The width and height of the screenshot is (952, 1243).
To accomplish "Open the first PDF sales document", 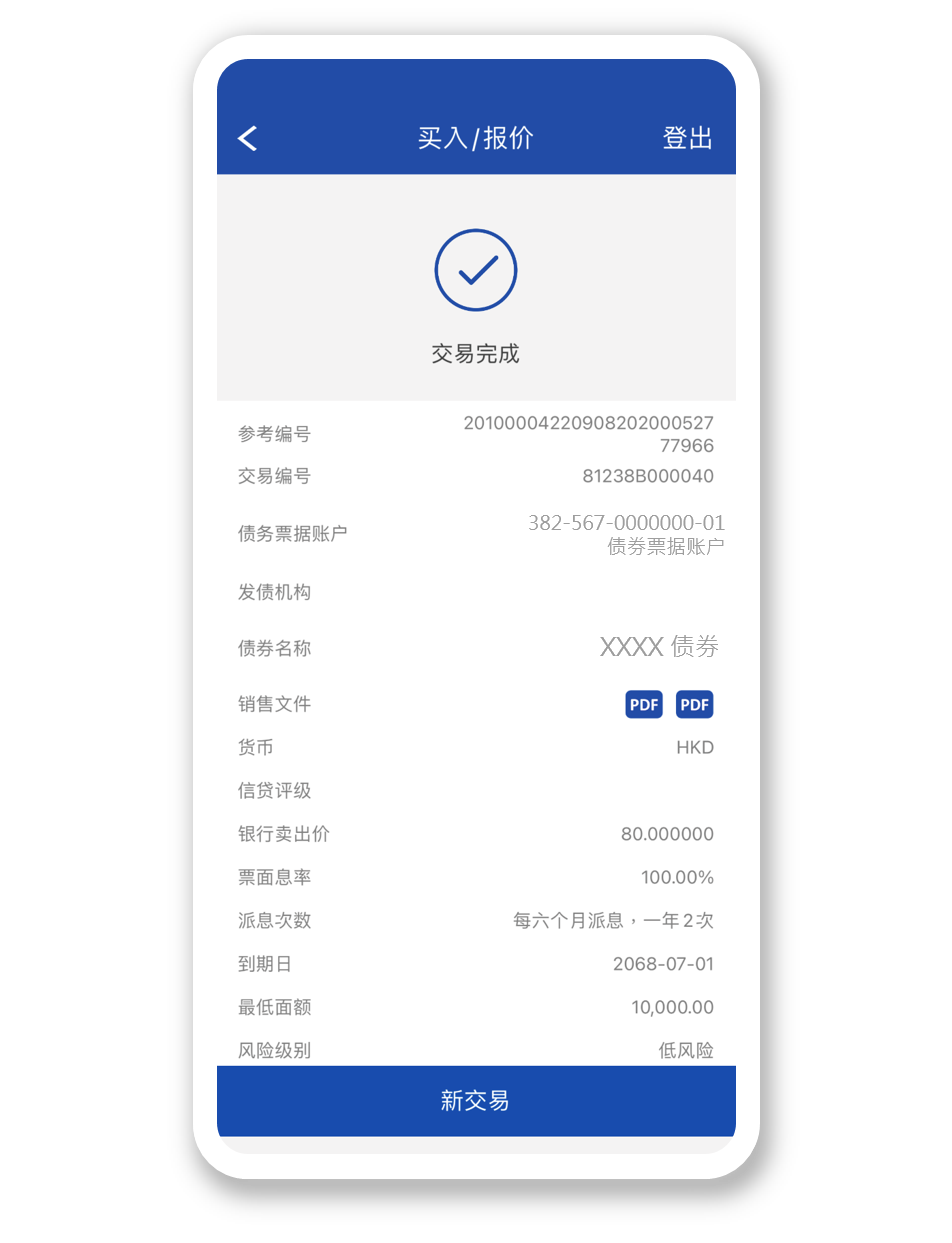I will click(644, 705).
